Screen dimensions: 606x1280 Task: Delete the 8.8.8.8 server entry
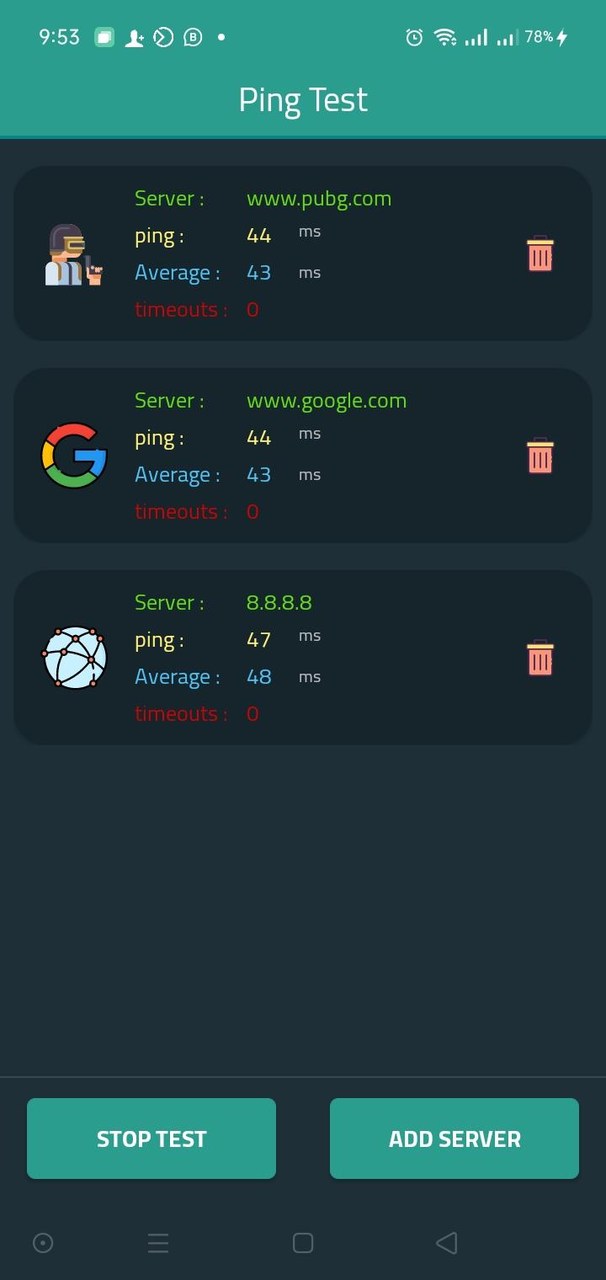coord(540,658)
